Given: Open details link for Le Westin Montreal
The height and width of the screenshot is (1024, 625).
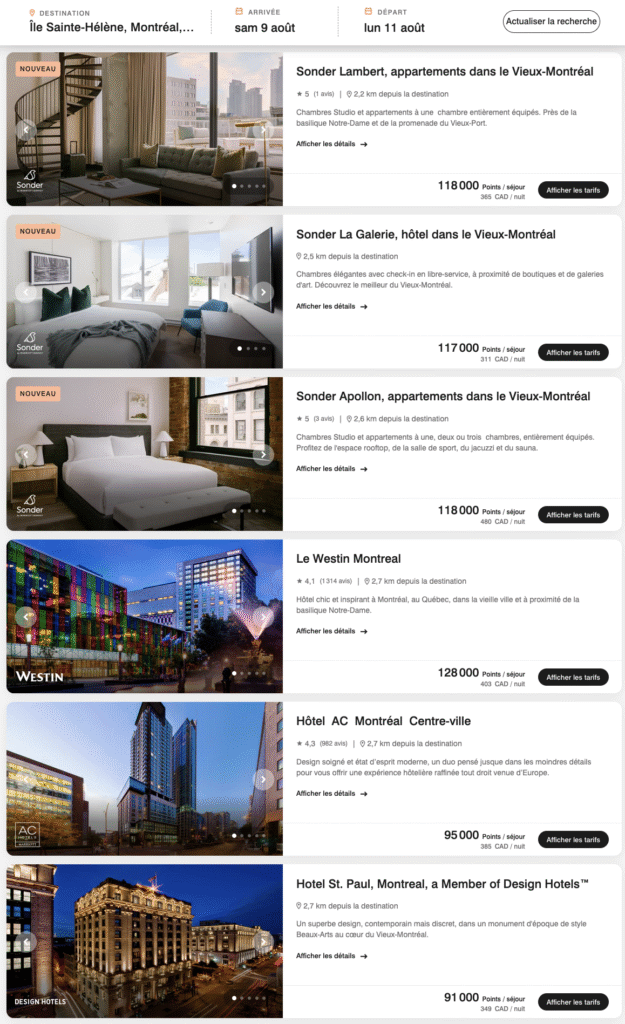Looking at the screenshot, I should coord(331,631).
